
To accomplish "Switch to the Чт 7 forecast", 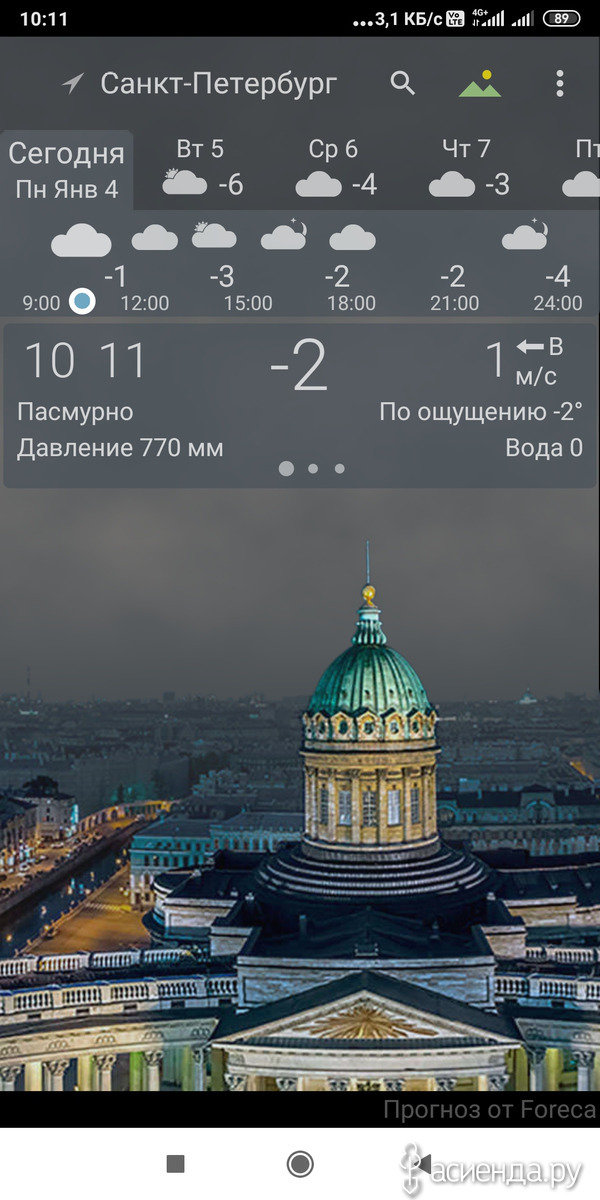I will [468, 168].
